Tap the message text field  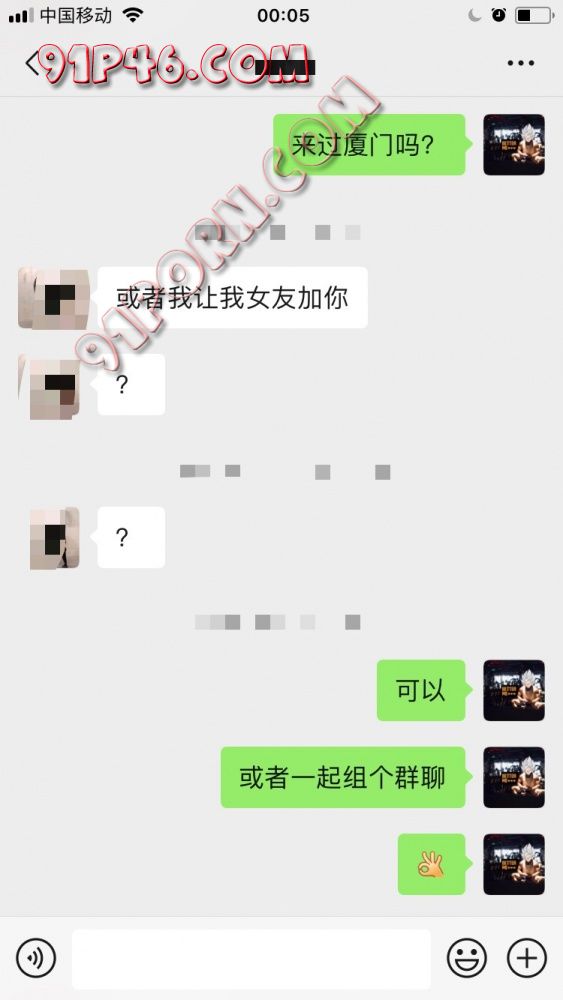[x=251, y=959]
